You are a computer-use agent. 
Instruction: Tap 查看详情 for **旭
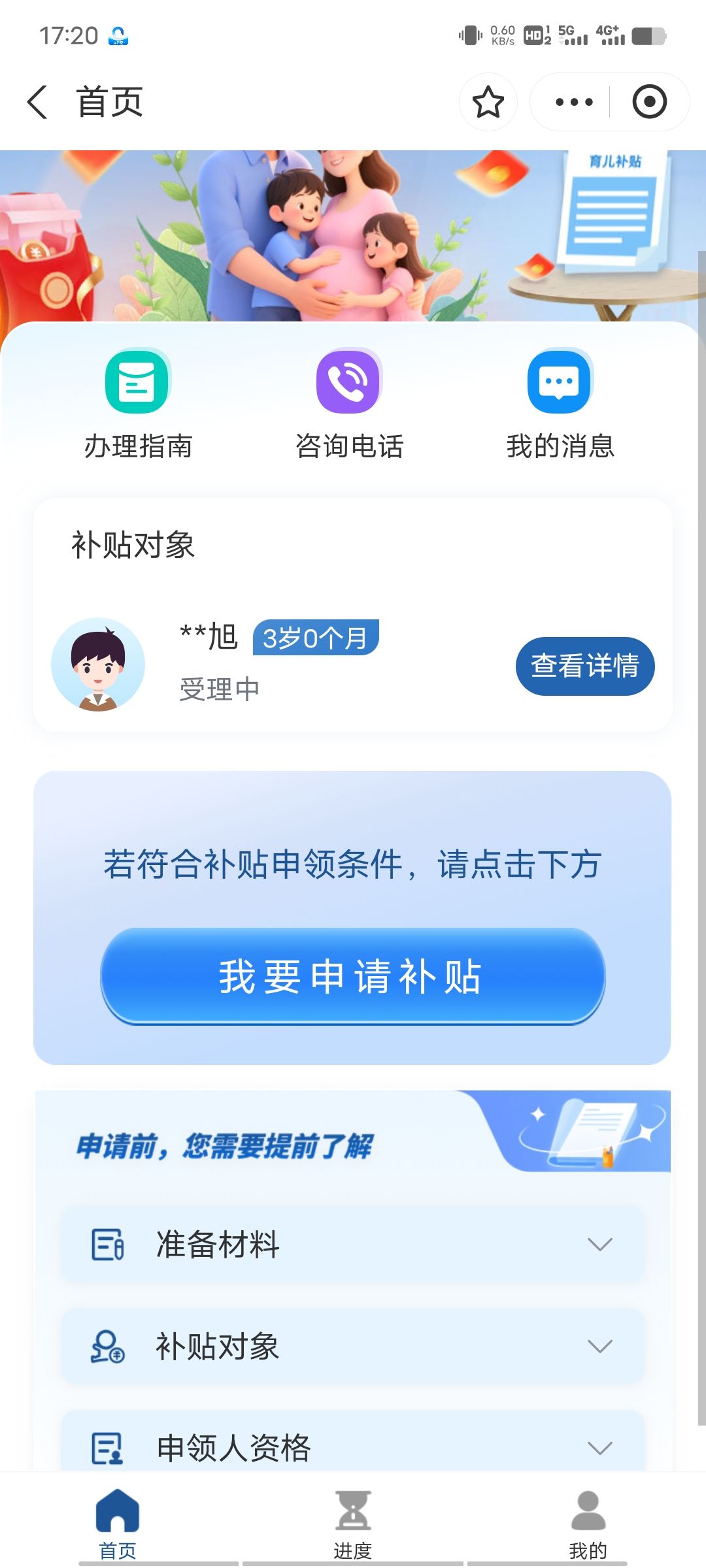[584, 666]
